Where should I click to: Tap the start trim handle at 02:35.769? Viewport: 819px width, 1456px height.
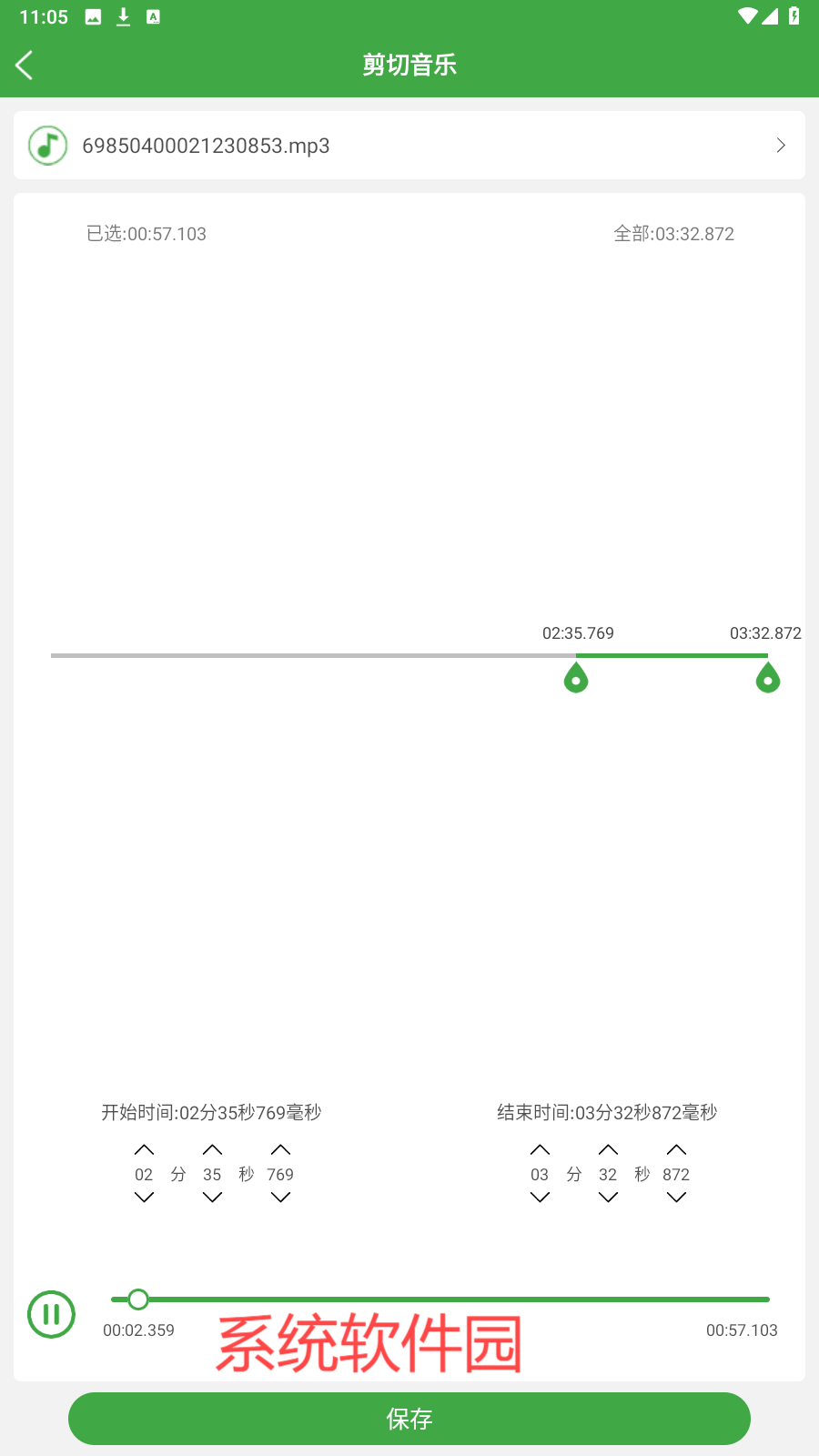pos(576,679)
